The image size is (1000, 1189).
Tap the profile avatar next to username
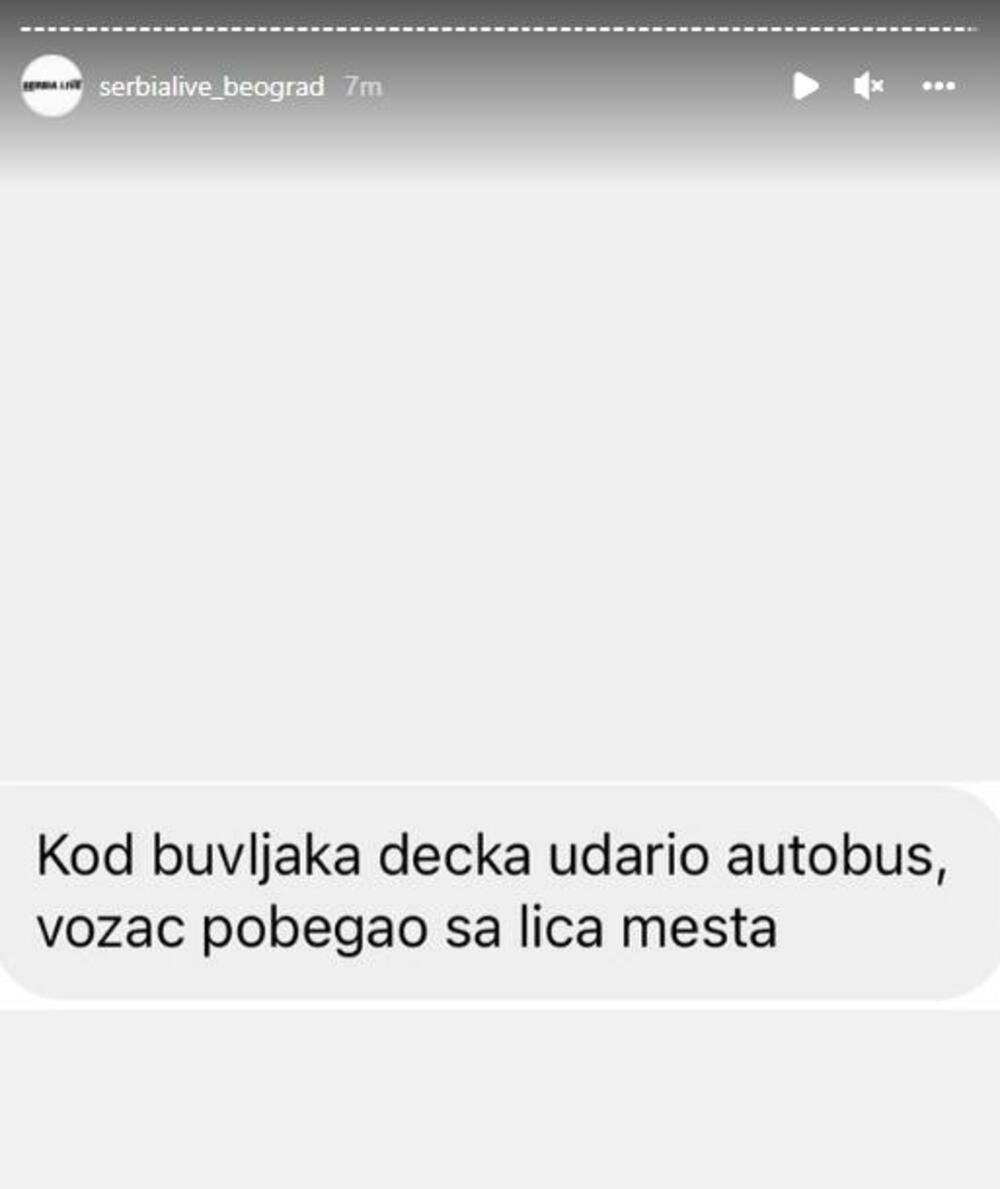[53, 87]
